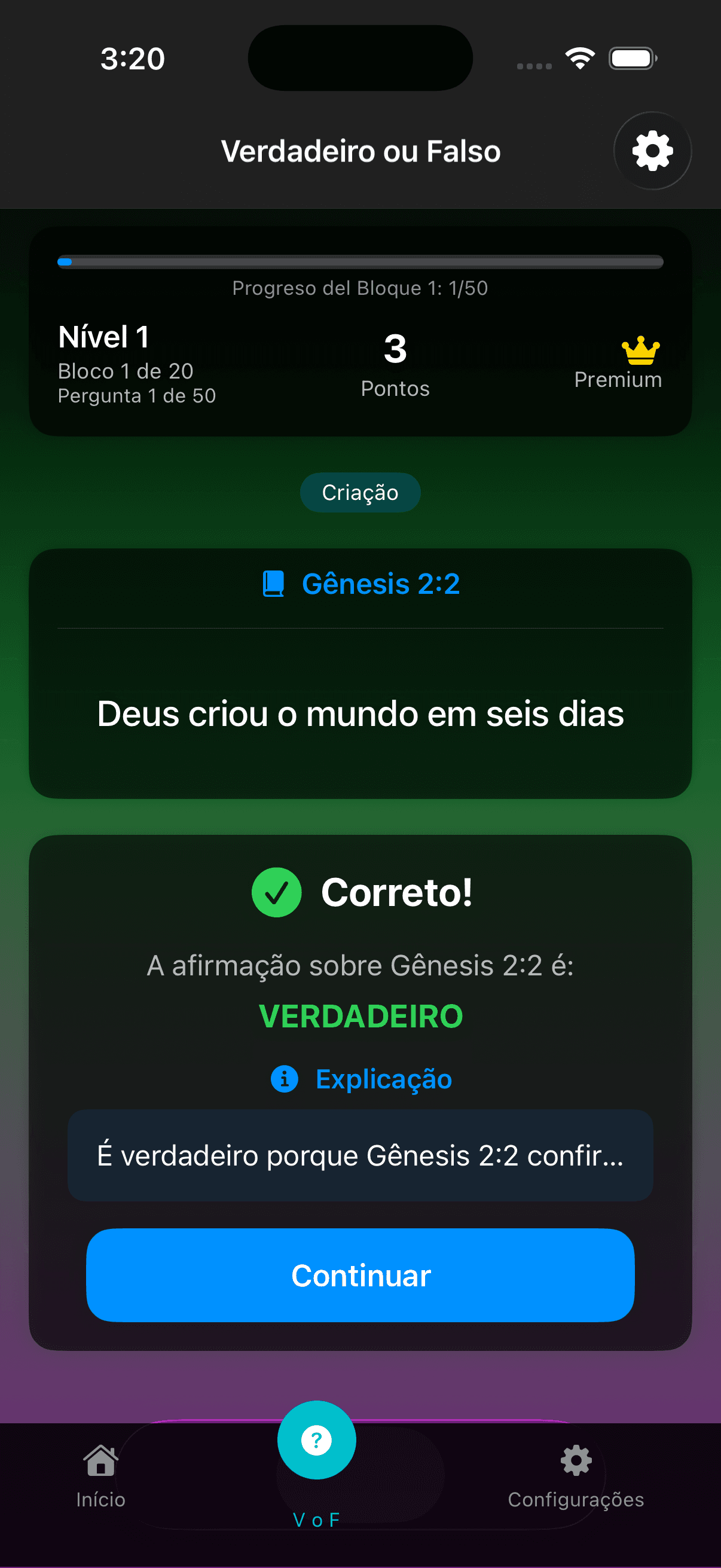The height and width of the screenshot is (1568, 721).
Task: Select the Início home icon
Action: 99,1462
